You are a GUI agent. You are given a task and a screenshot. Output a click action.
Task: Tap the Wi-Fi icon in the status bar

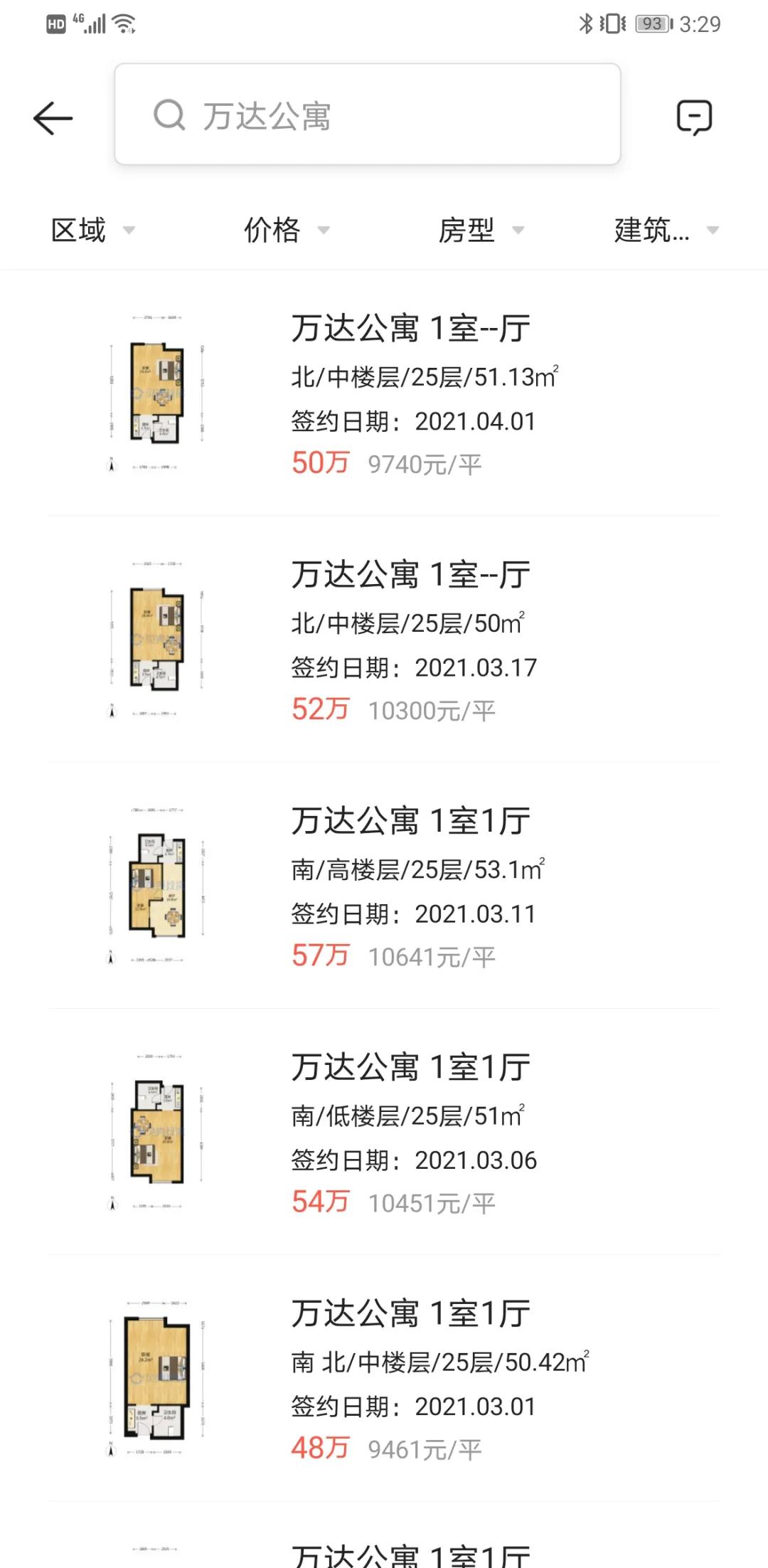click(122, 23)
